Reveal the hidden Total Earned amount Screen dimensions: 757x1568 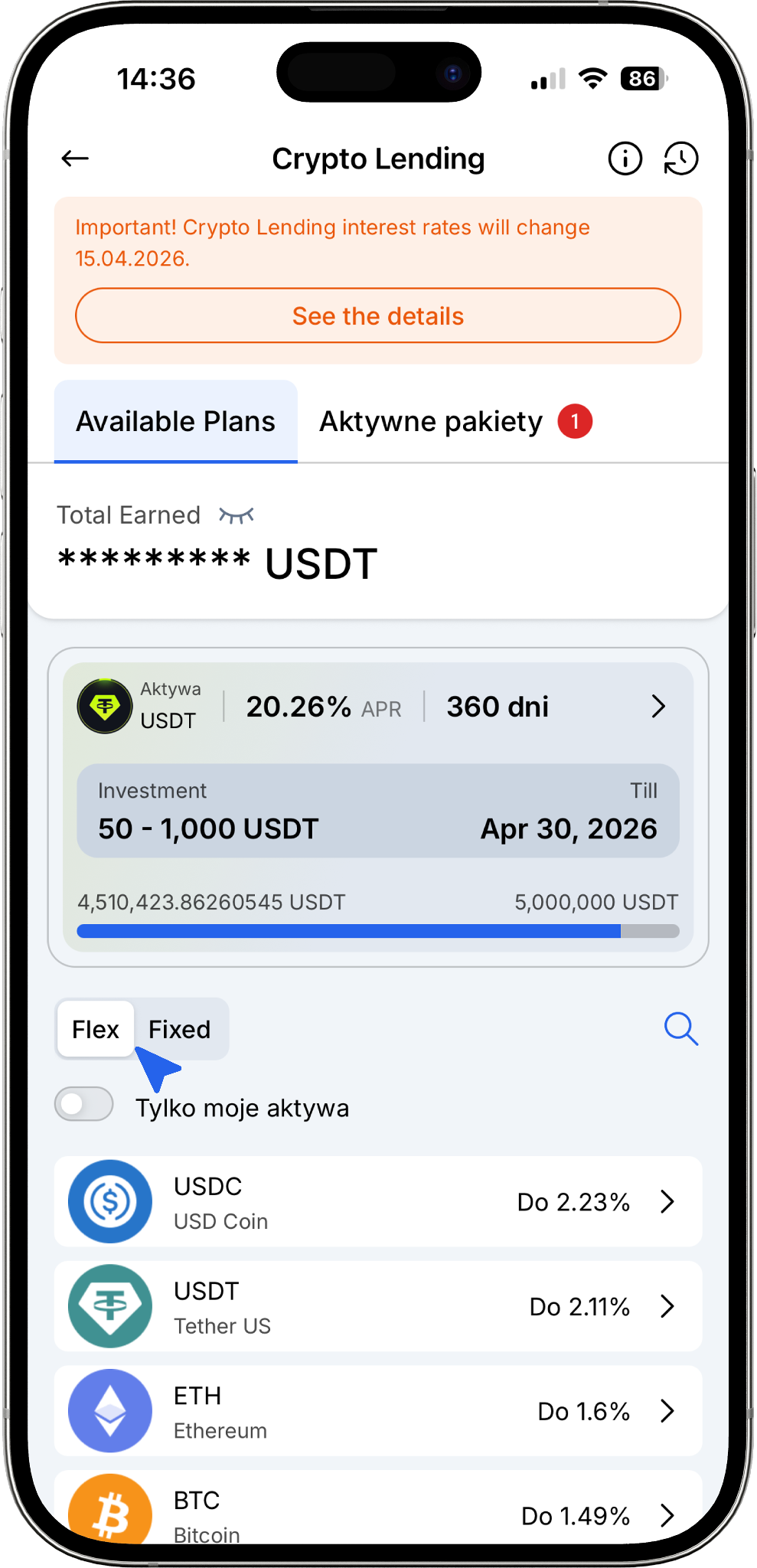pyautogui.click(x=236, y=515)
